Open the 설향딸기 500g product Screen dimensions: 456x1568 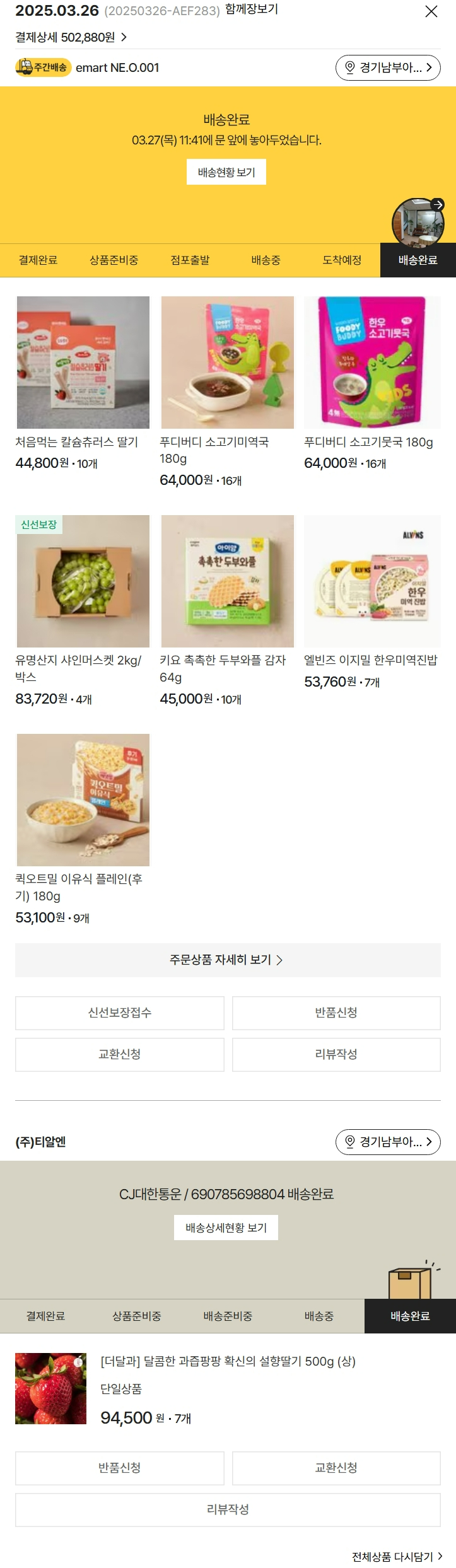click(x=228, y=1361)
